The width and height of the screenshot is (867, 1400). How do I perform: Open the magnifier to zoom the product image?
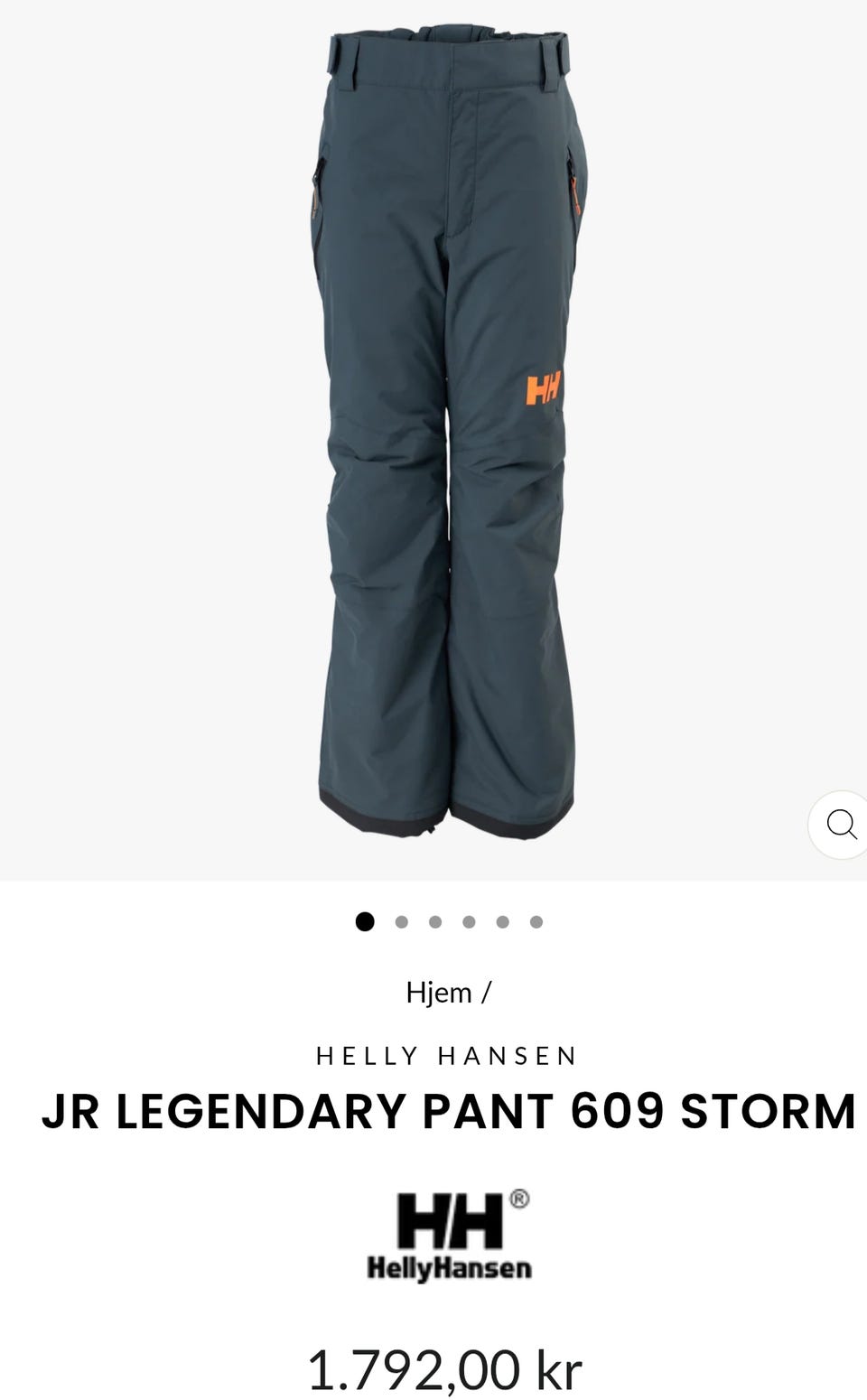click(841, 824)
